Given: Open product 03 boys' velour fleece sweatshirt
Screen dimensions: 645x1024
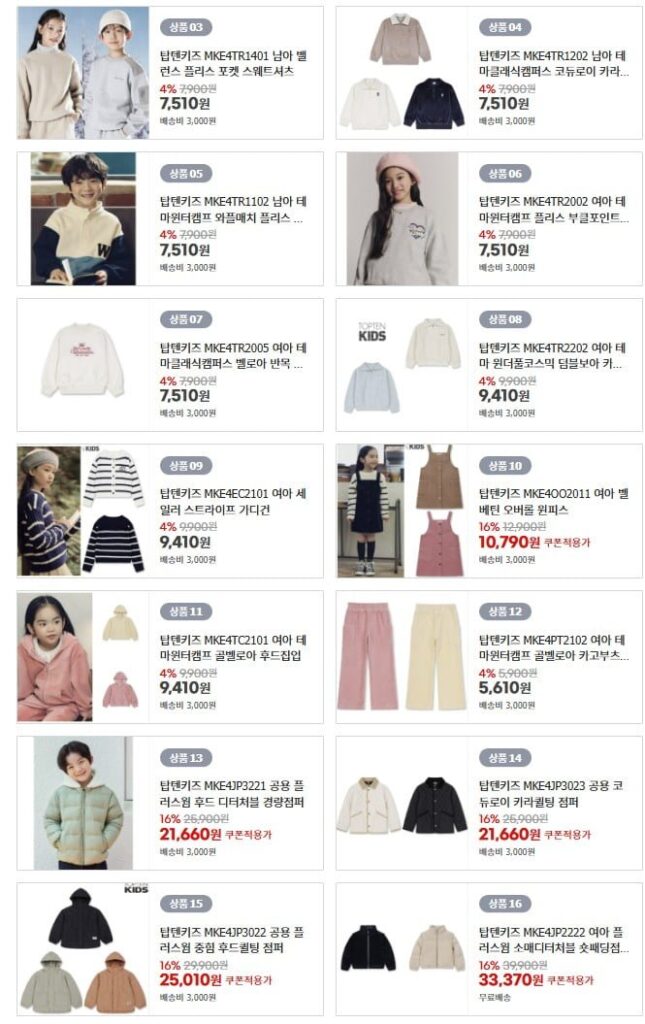Looking at the screenshot, I should click(233, 64).
